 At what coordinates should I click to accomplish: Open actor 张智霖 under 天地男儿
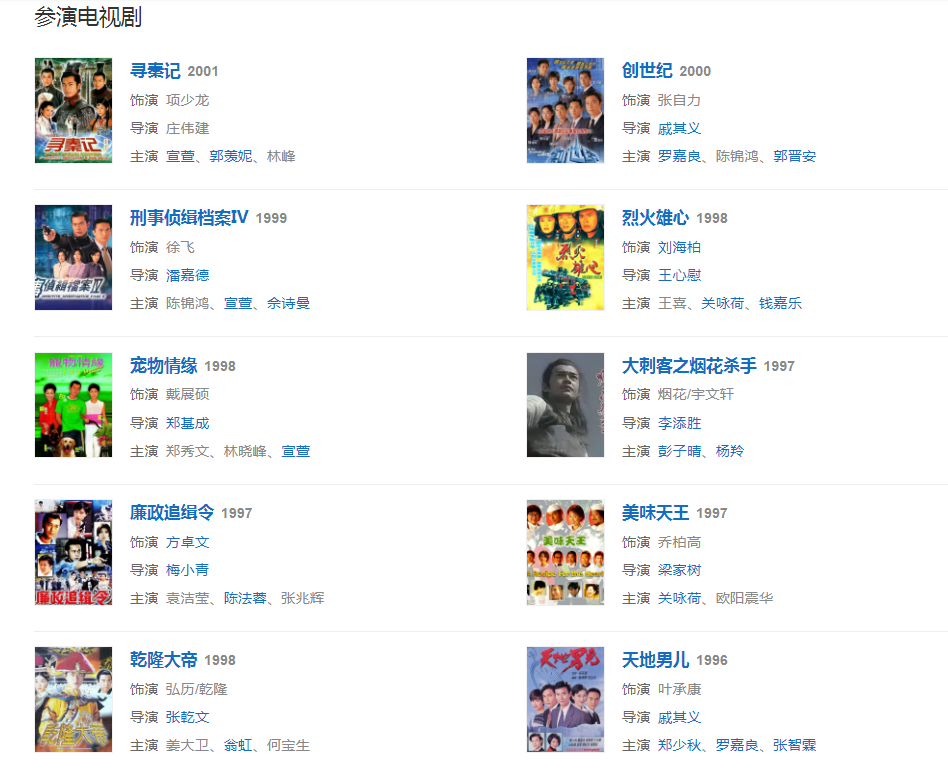tap(794, 745)
